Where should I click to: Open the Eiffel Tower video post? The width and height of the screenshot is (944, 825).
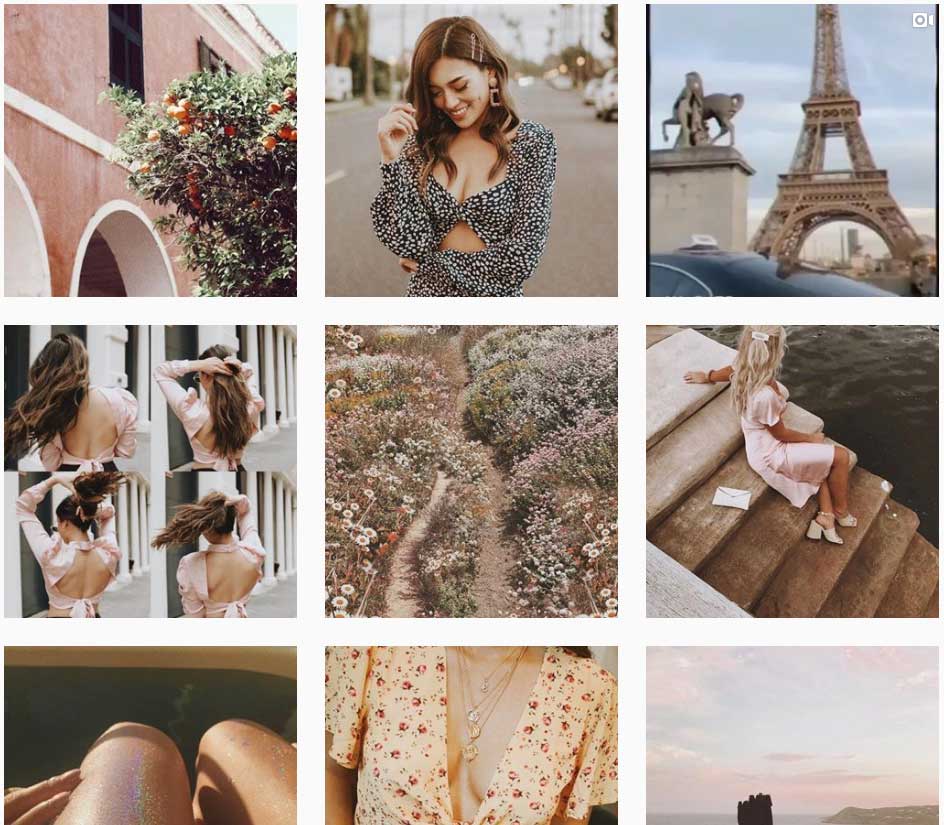(x=792, y=150)
